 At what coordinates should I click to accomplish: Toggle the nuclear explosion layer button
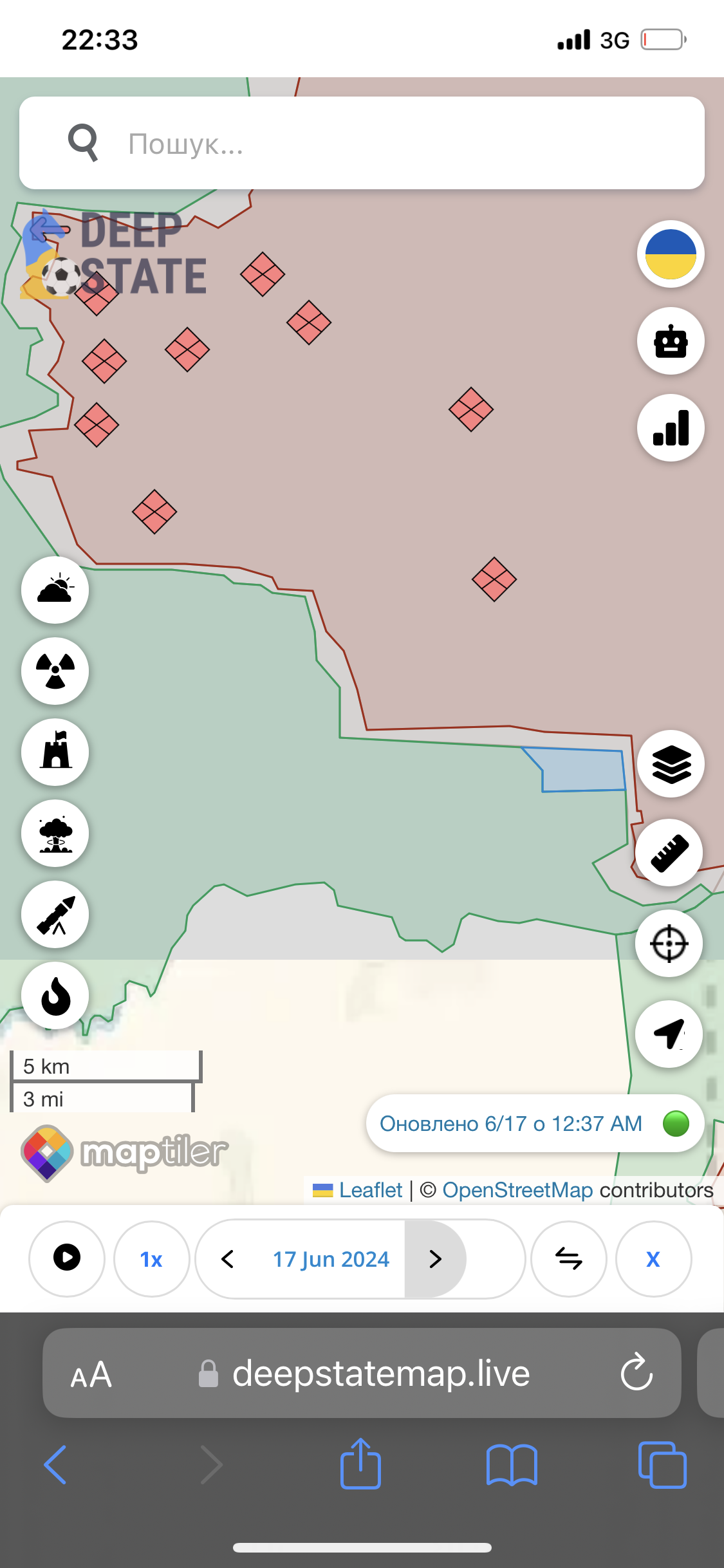pos(55,834)
